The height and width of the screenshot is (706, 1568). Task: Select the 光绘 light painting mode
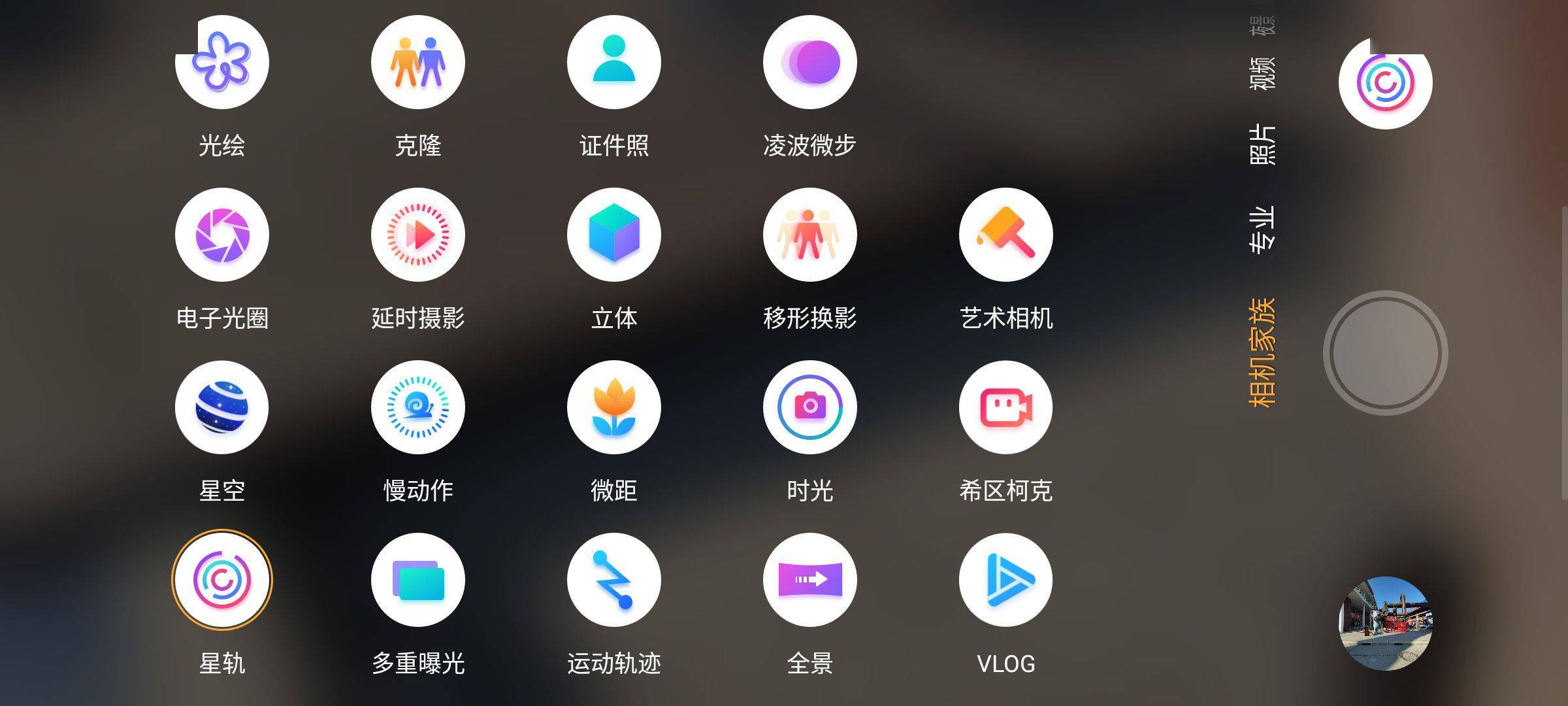(x=222, y=63)
